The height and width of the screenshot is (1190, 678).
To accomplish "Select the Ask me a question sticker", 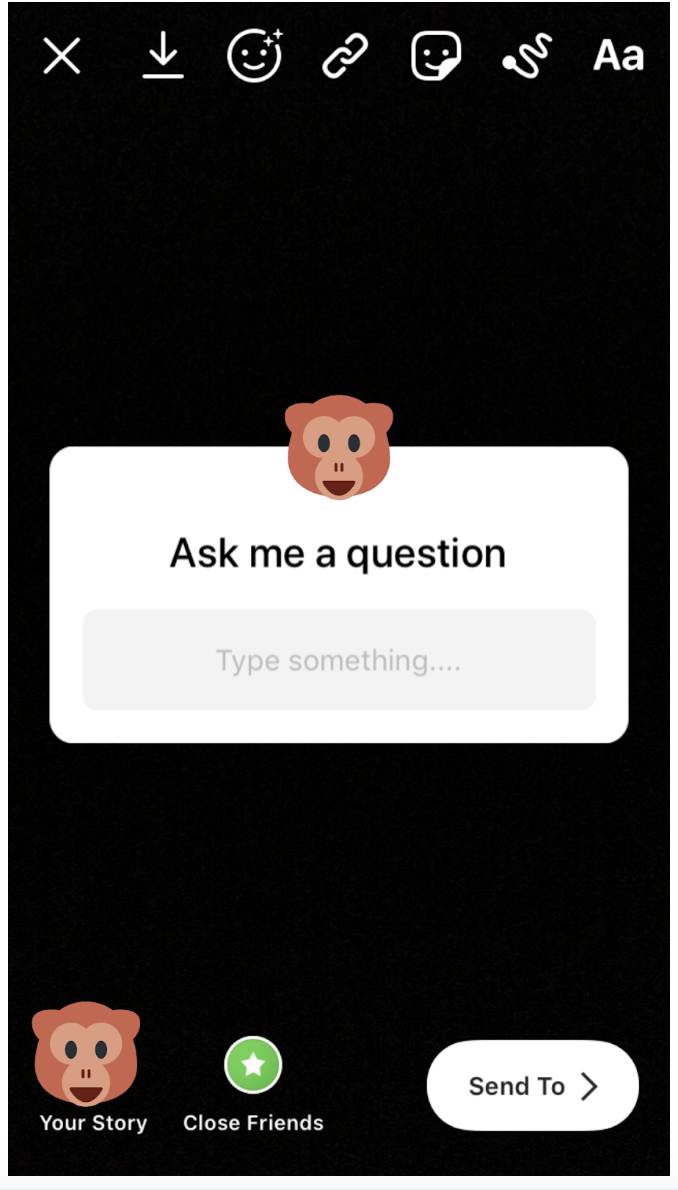I will 338,553.
